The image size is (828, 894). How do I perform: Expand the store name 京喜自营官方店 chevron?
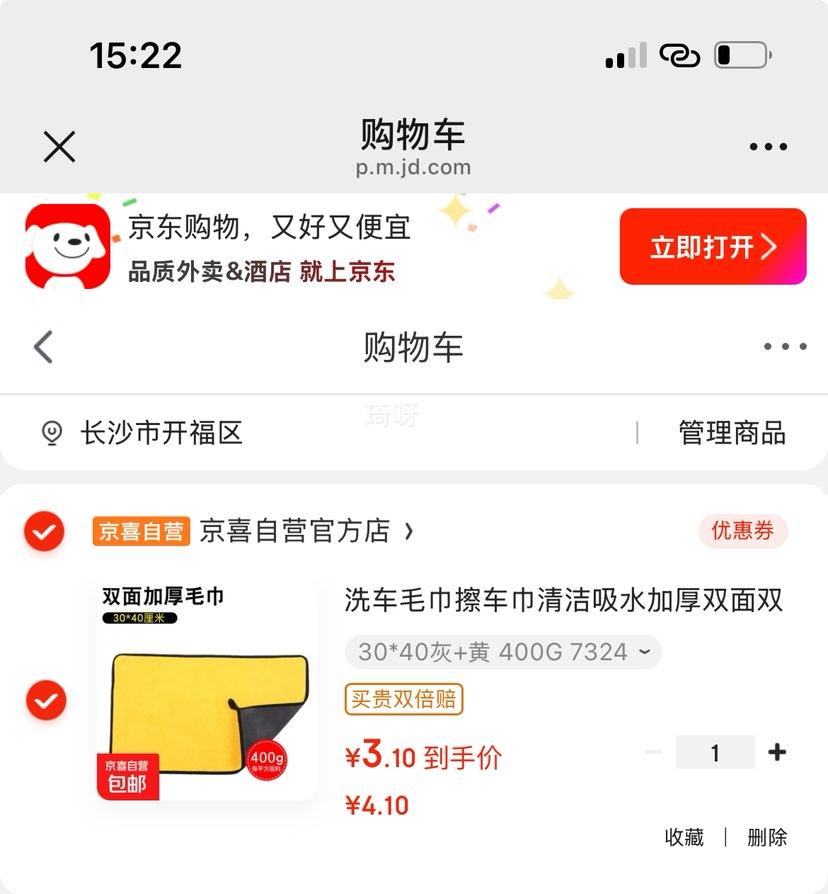[409, 531]
